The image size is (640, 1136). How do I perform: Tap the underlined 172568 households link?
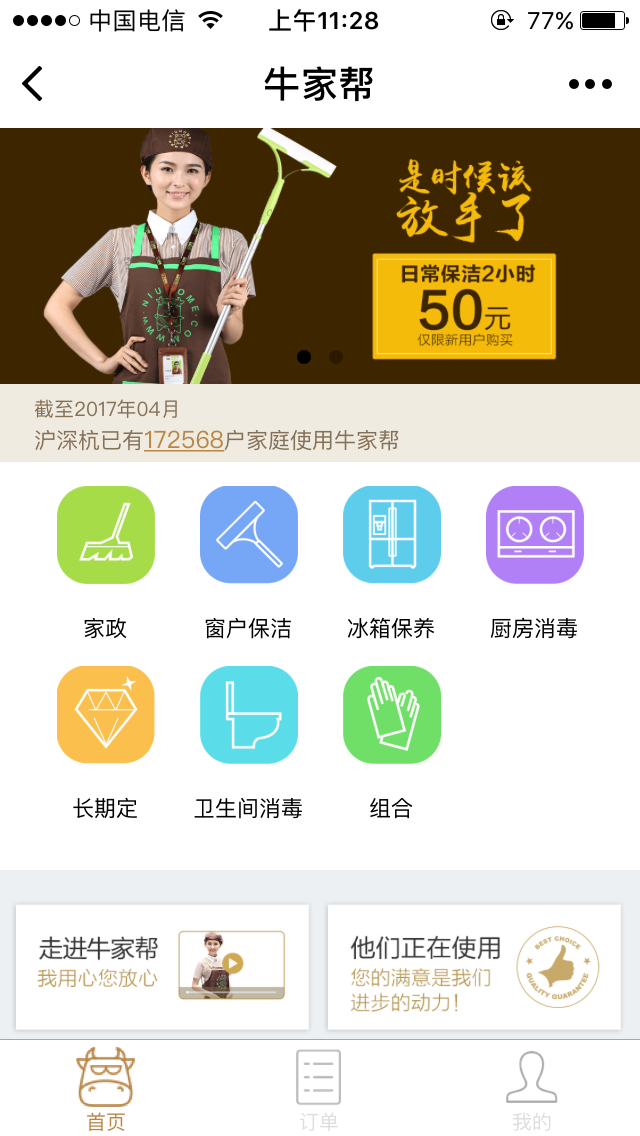coord(184,440)
